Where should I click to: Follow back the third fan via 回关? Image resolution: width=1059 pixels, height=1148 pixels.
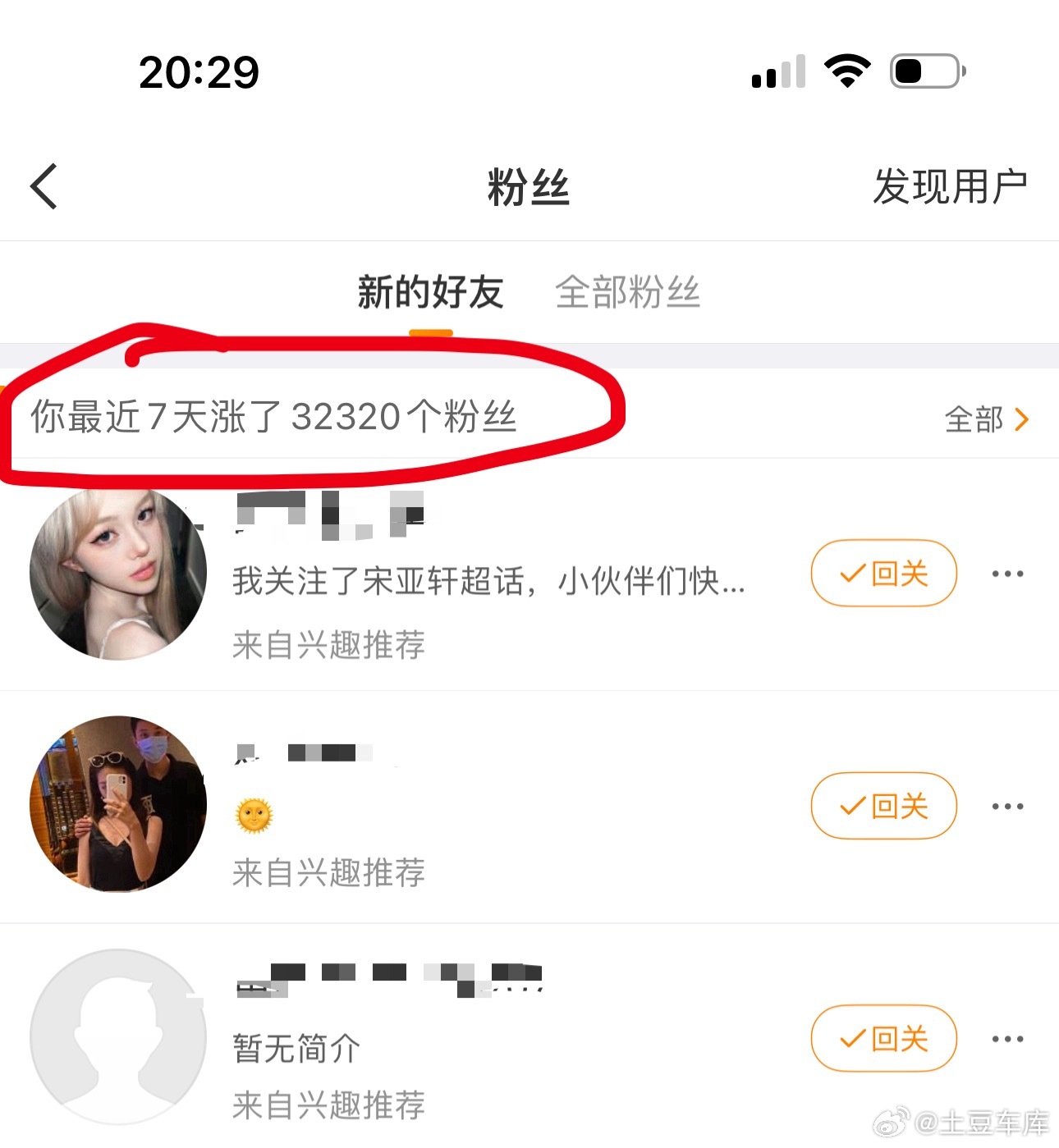pos(883,1038)
